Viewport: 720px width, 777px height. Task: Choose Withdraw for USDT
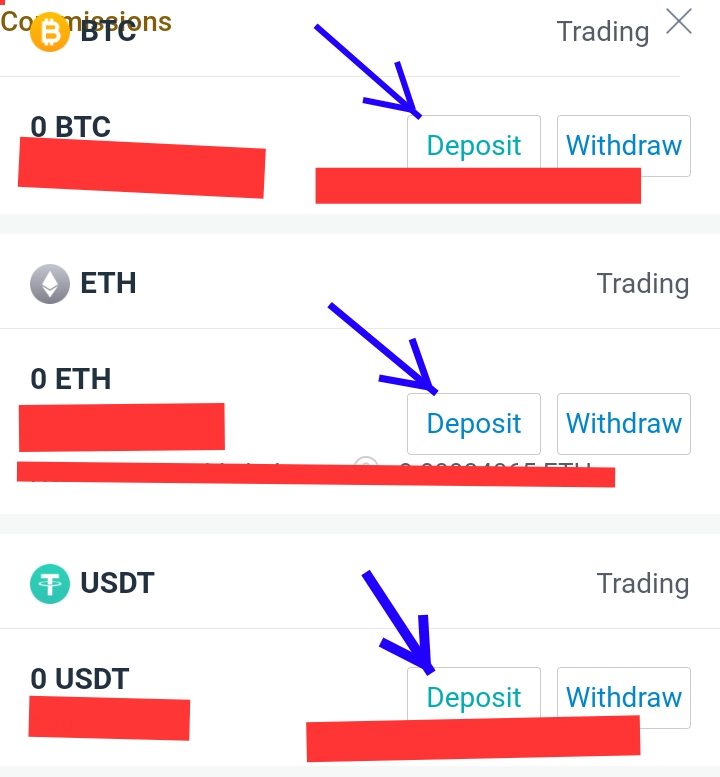[x=623, y=696]
